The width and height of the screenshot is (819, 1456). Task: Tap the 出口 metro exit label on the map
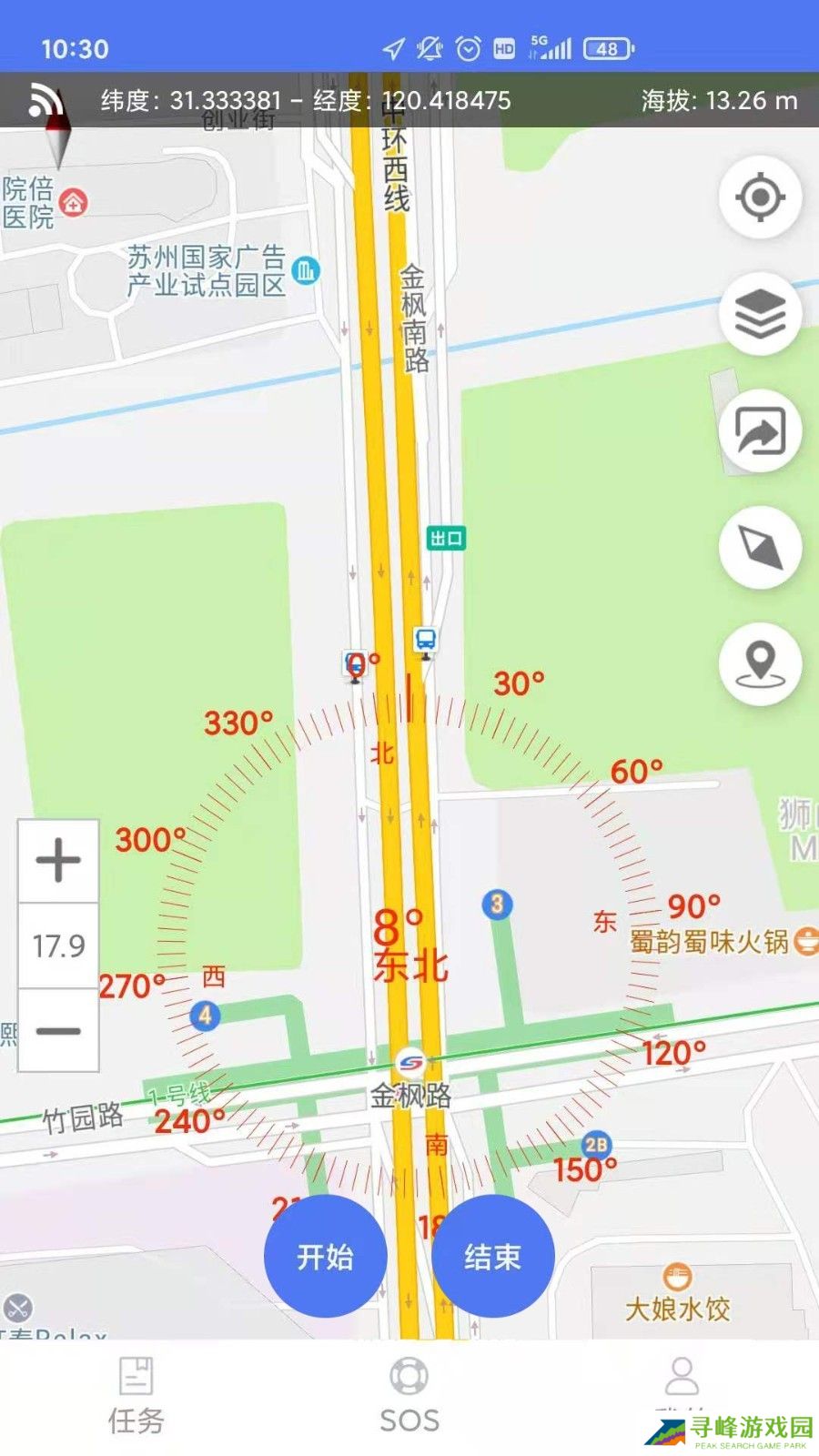point(445,538)
